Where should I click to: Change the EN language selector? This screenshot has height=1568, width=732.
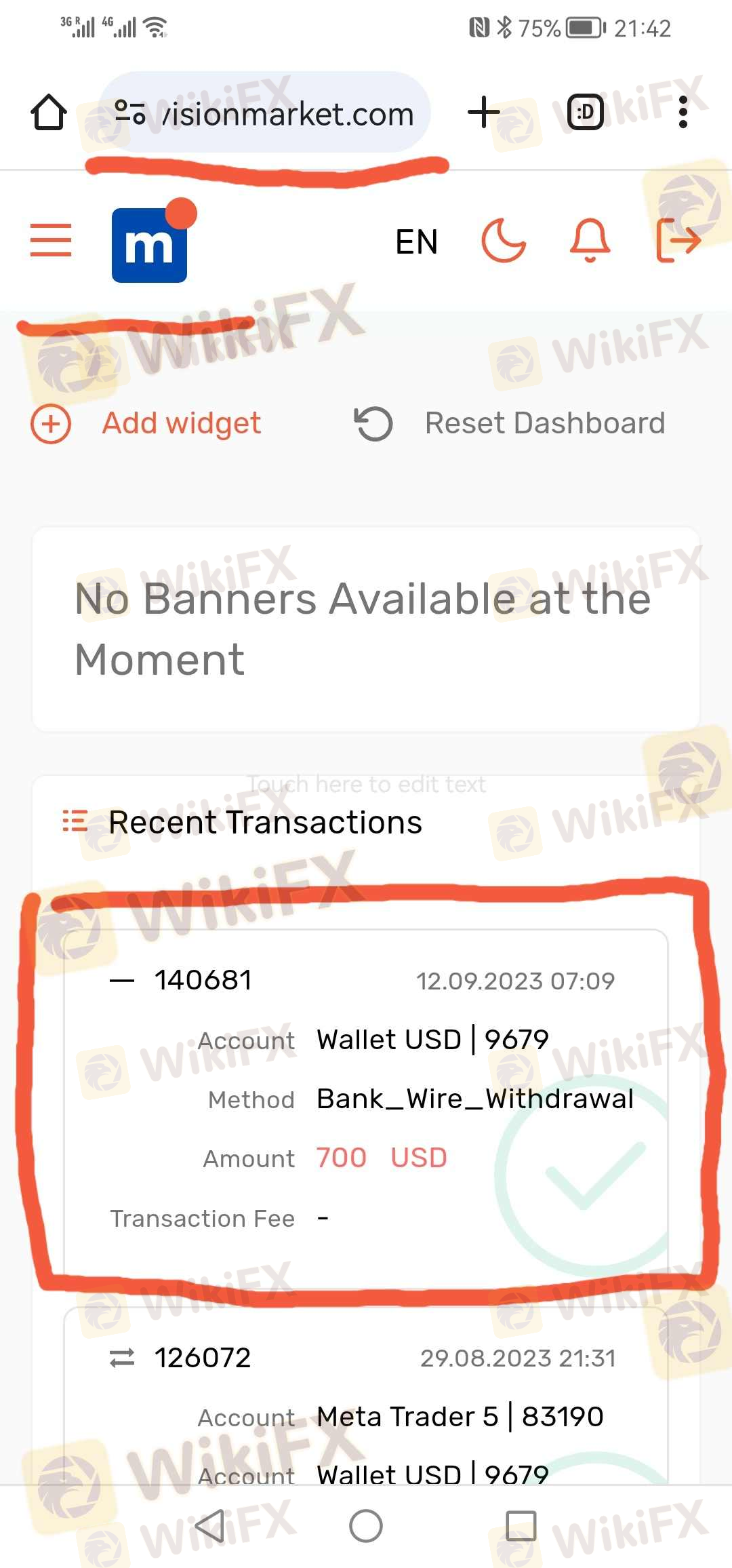(x=417, y=242)
